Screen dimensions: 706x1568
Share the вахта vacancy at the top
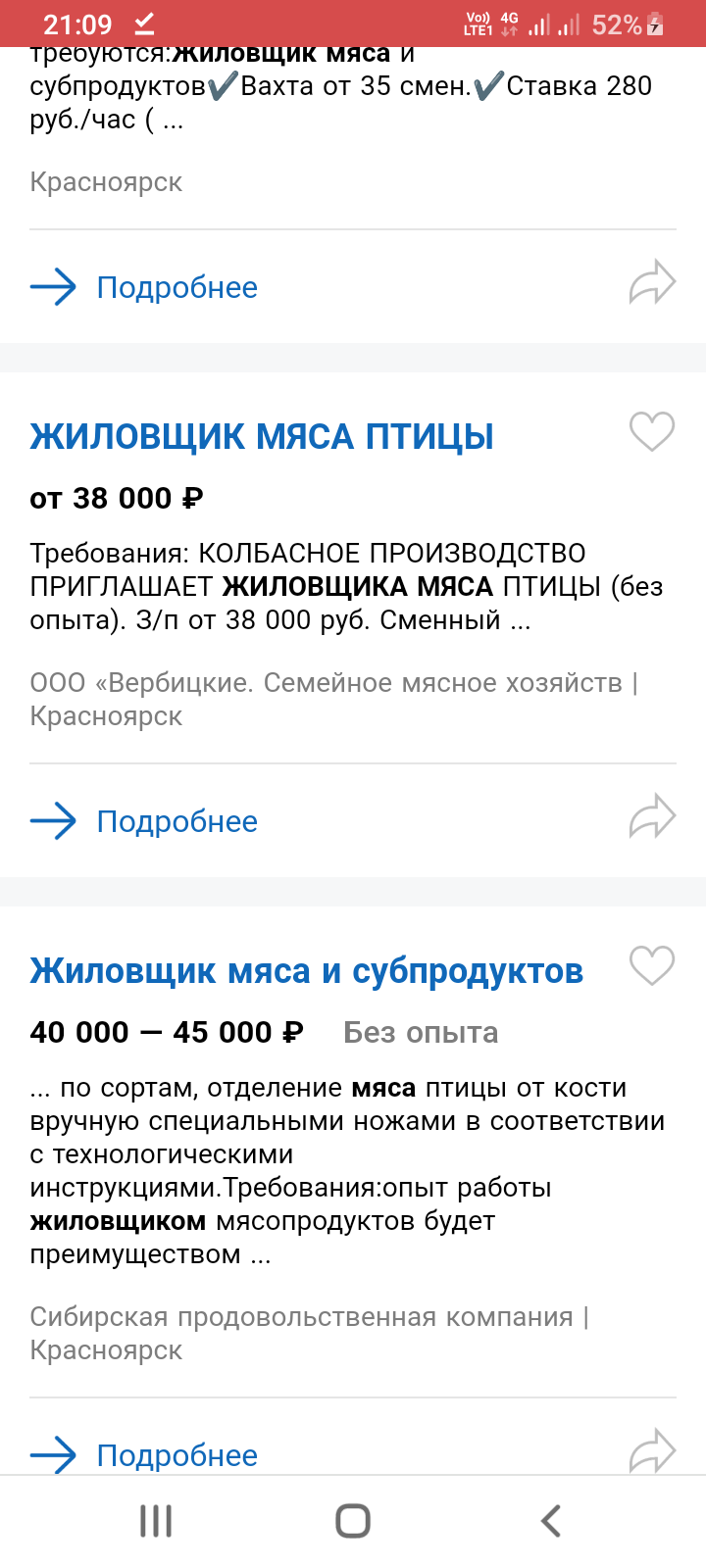(x=652, y=284)
